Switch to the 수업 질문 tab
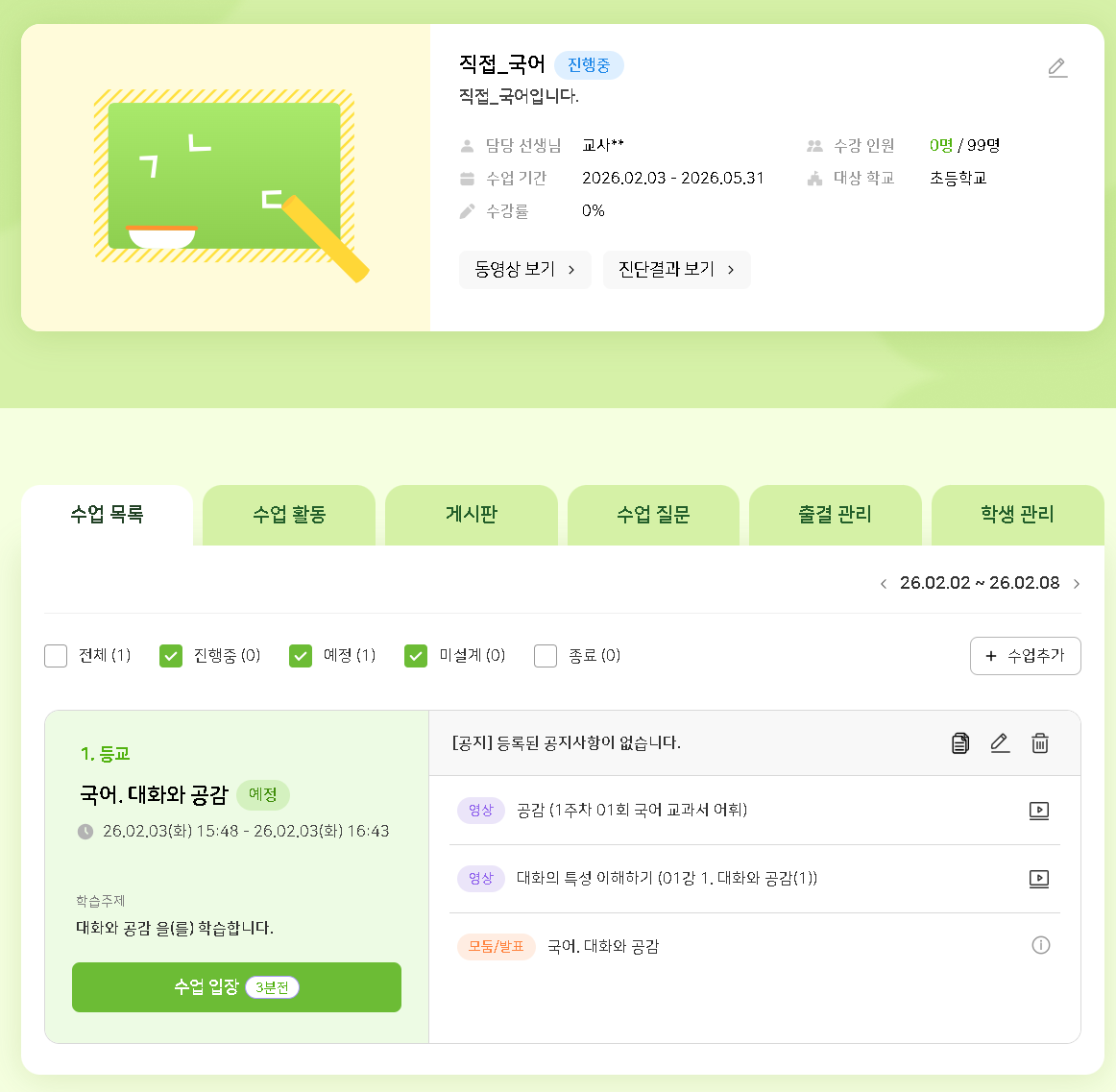This screenshot has height=1092, width=1116. click(x=653, y=515)
